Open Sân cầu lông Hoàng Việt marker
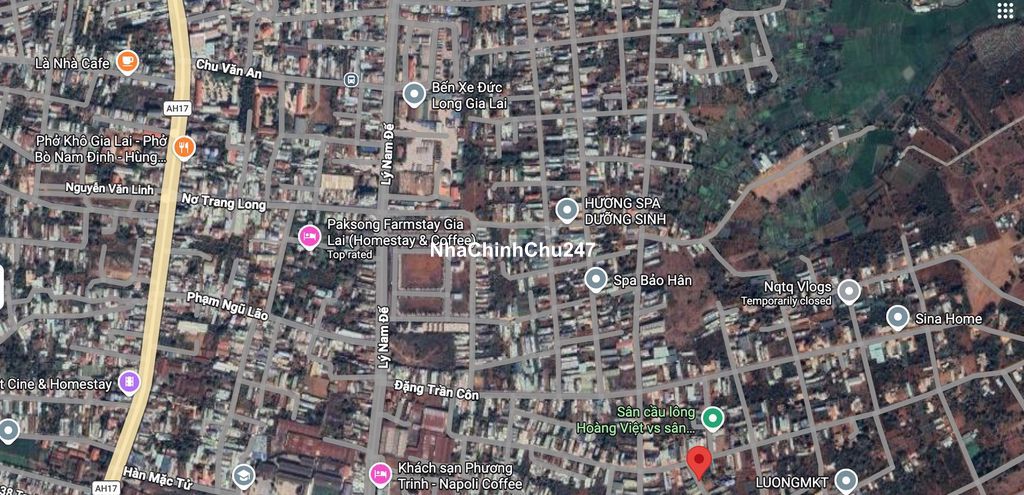This screenshot has width=1024, height=495. [x=712, y=418]
